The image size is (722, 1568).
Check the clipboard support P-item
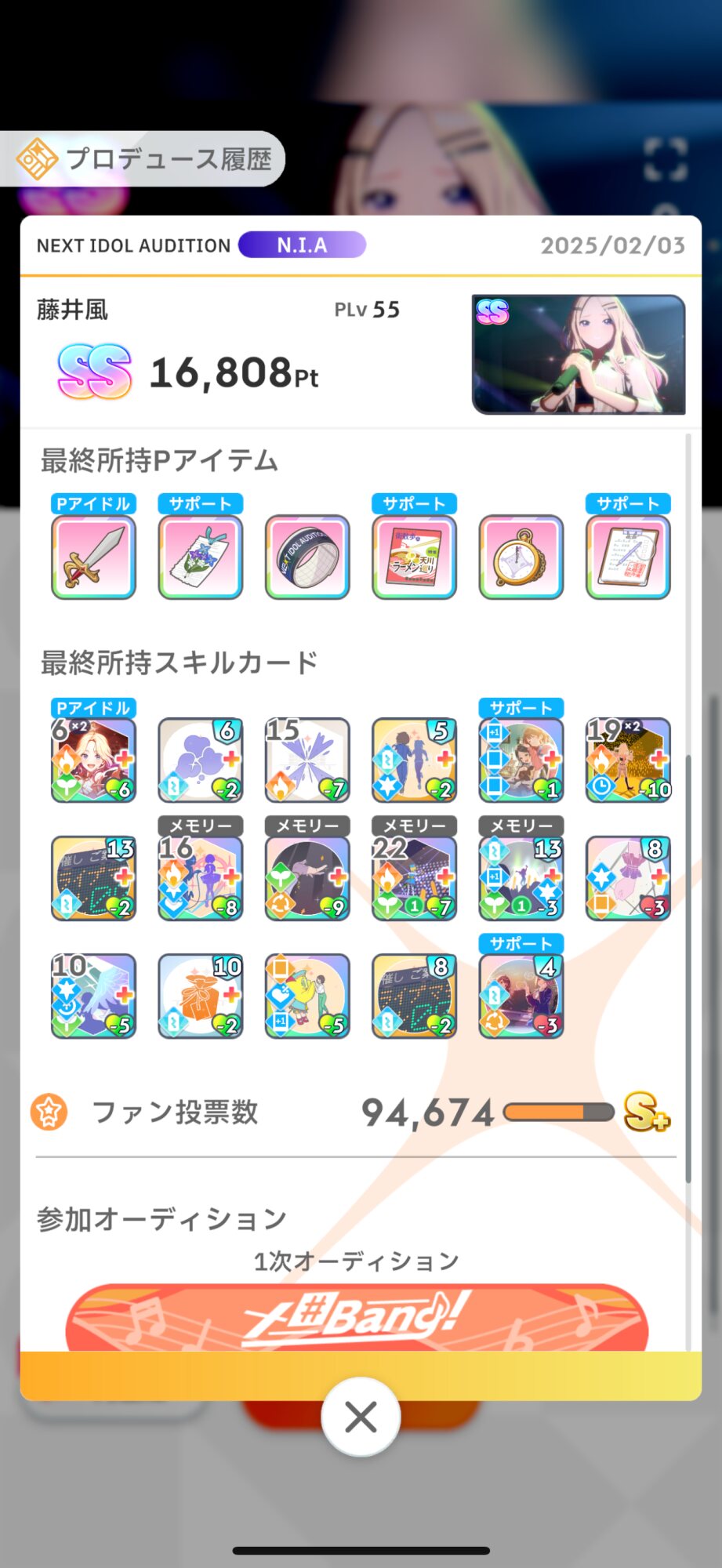tap(628, 557)
